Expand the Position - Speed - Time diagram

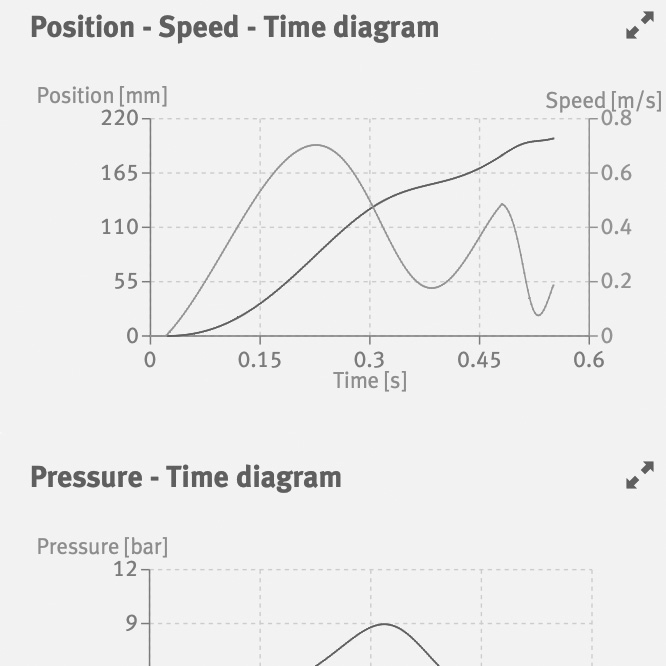coord(639,27)
